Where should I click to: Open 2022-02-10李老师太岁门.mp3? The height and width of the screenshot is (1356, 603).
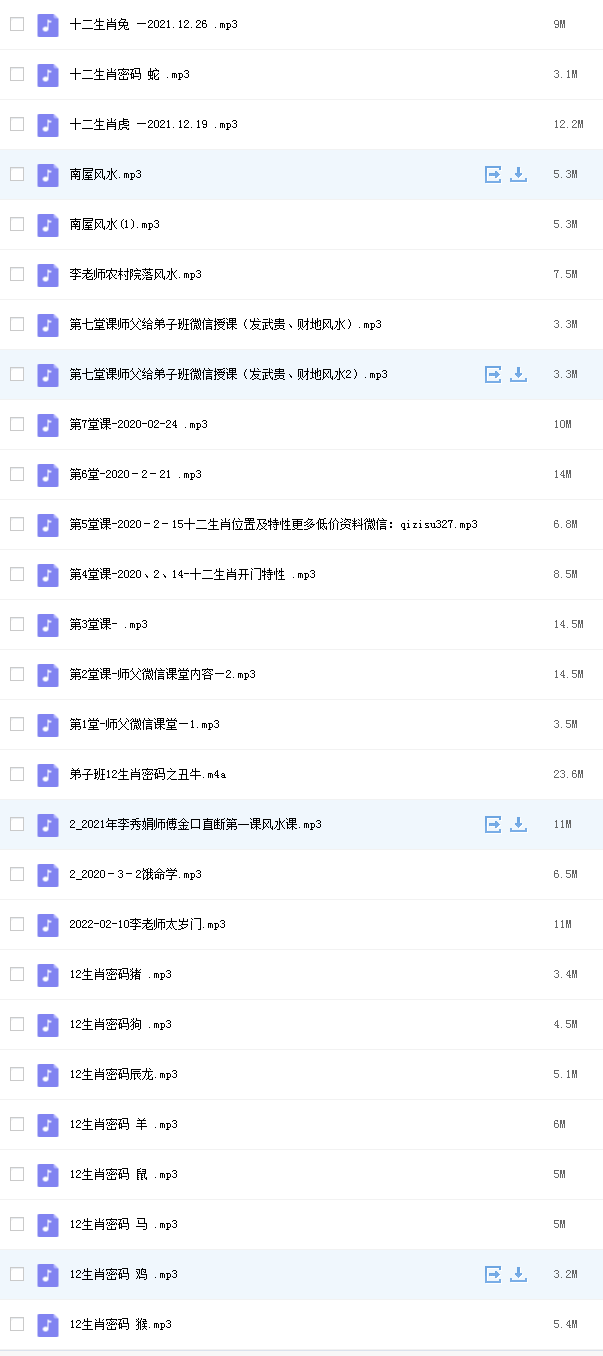[148, 924]
